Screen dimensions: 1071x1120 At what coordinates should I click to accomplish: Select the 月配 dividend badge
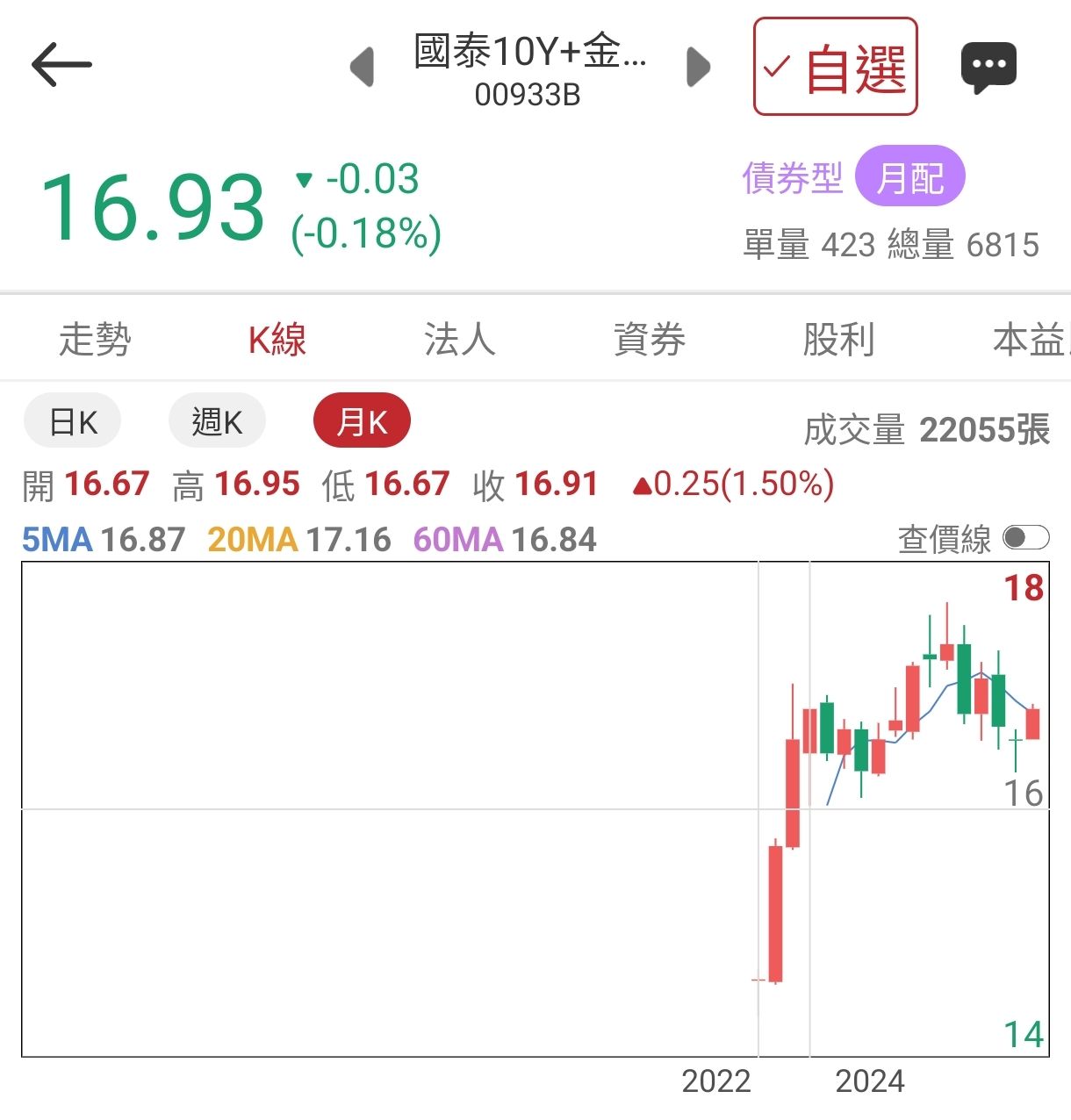point(910,176)
